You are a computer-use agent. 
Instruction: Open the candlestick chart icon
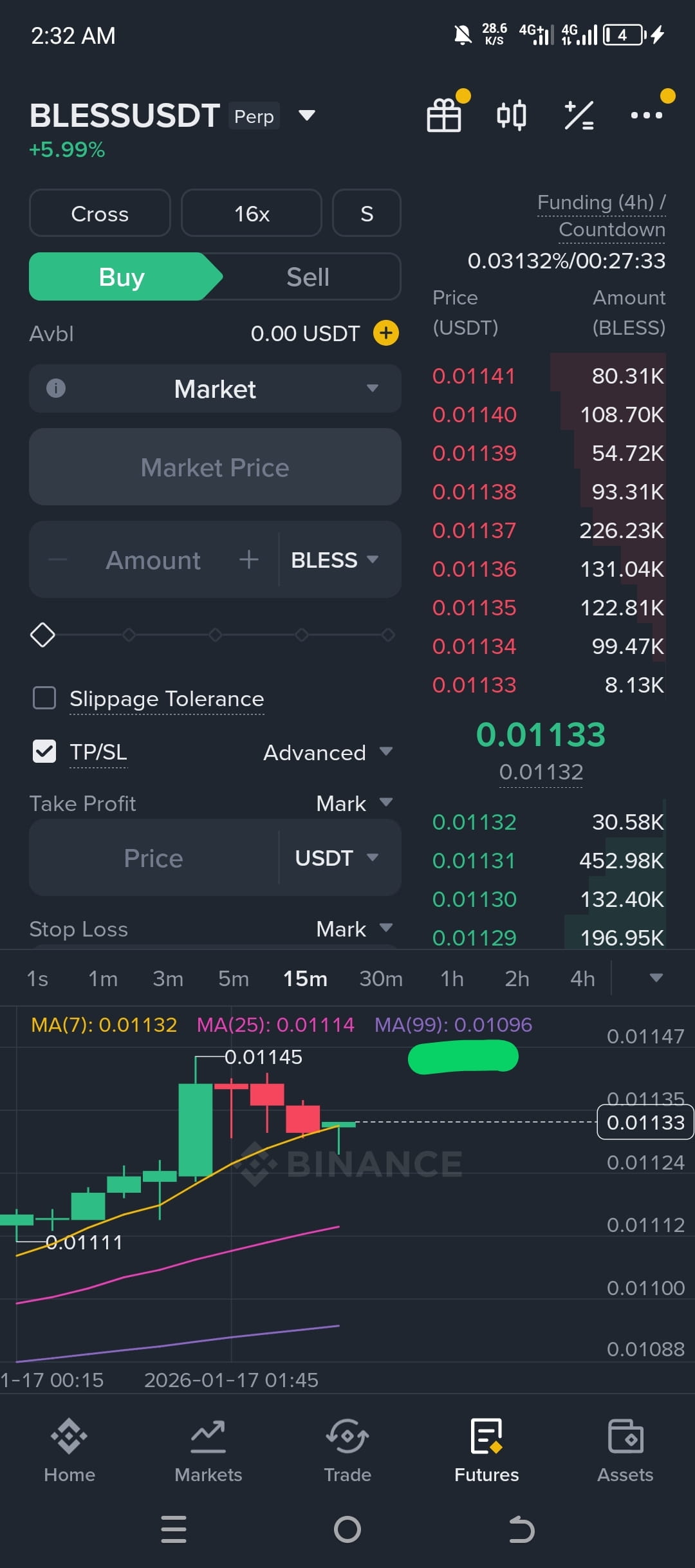[512, 116]
